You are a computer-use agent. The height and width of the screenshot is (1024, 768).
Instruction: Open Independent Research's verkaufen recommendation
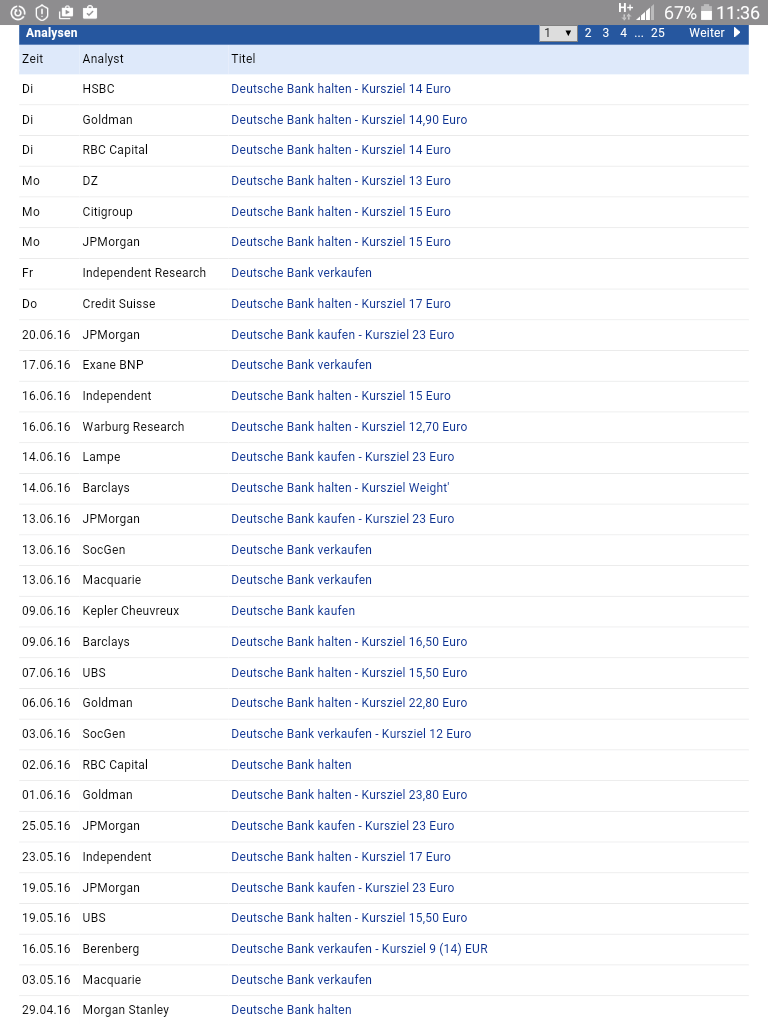point(301,272)
